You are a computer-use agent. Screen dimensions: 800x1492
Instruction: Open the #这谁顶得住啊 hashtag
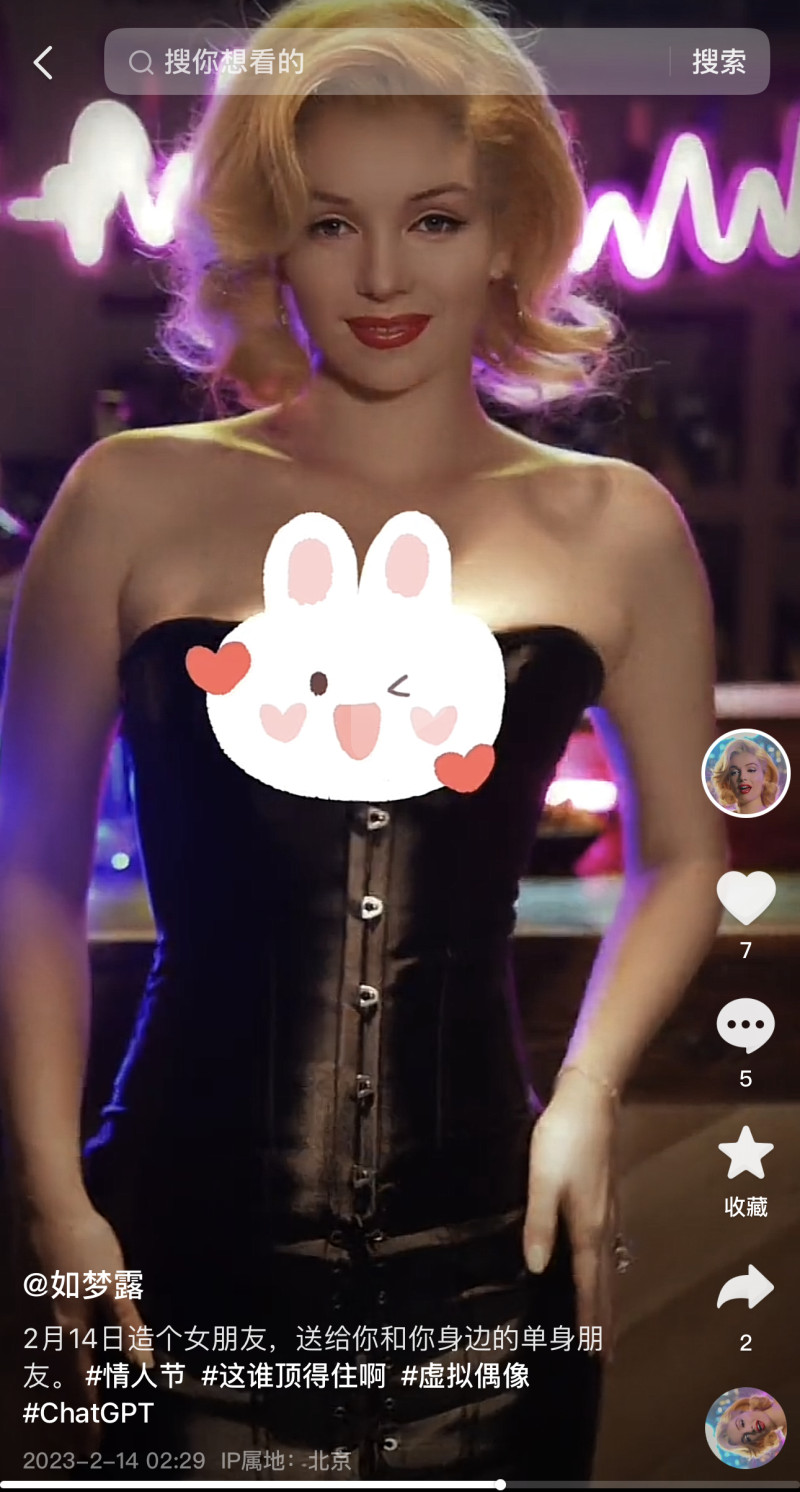(293, 1376)
